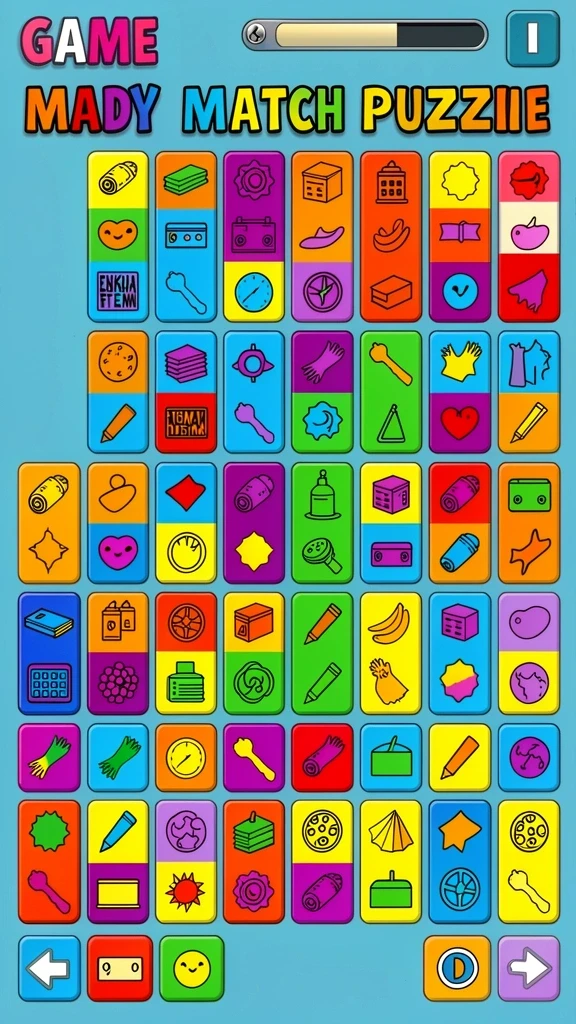
Task: Tap the red button with the ticket icon
Action: click(x=120, y=968)
